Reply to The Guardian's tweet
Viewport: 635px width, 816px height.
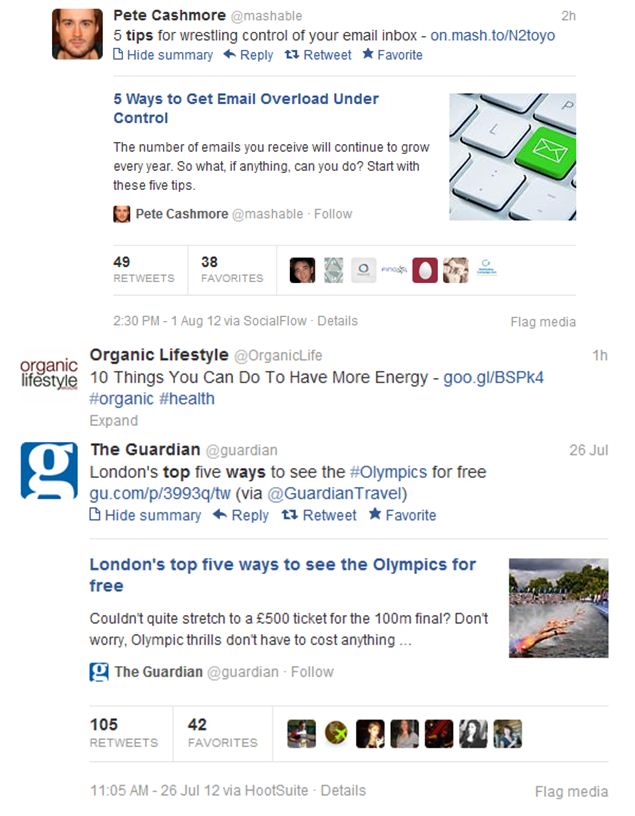point(241,515)
